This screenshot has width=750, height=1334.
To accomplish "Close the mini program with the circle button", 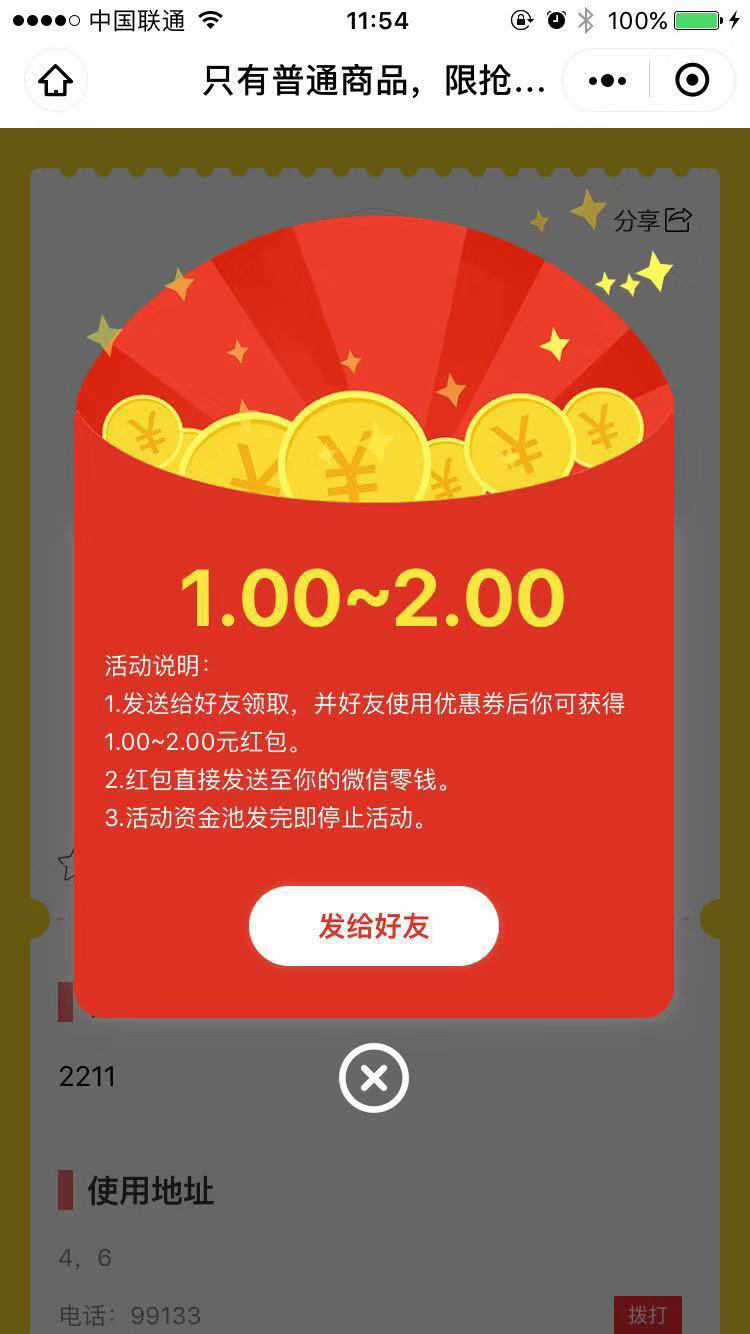I will (692, 81).
